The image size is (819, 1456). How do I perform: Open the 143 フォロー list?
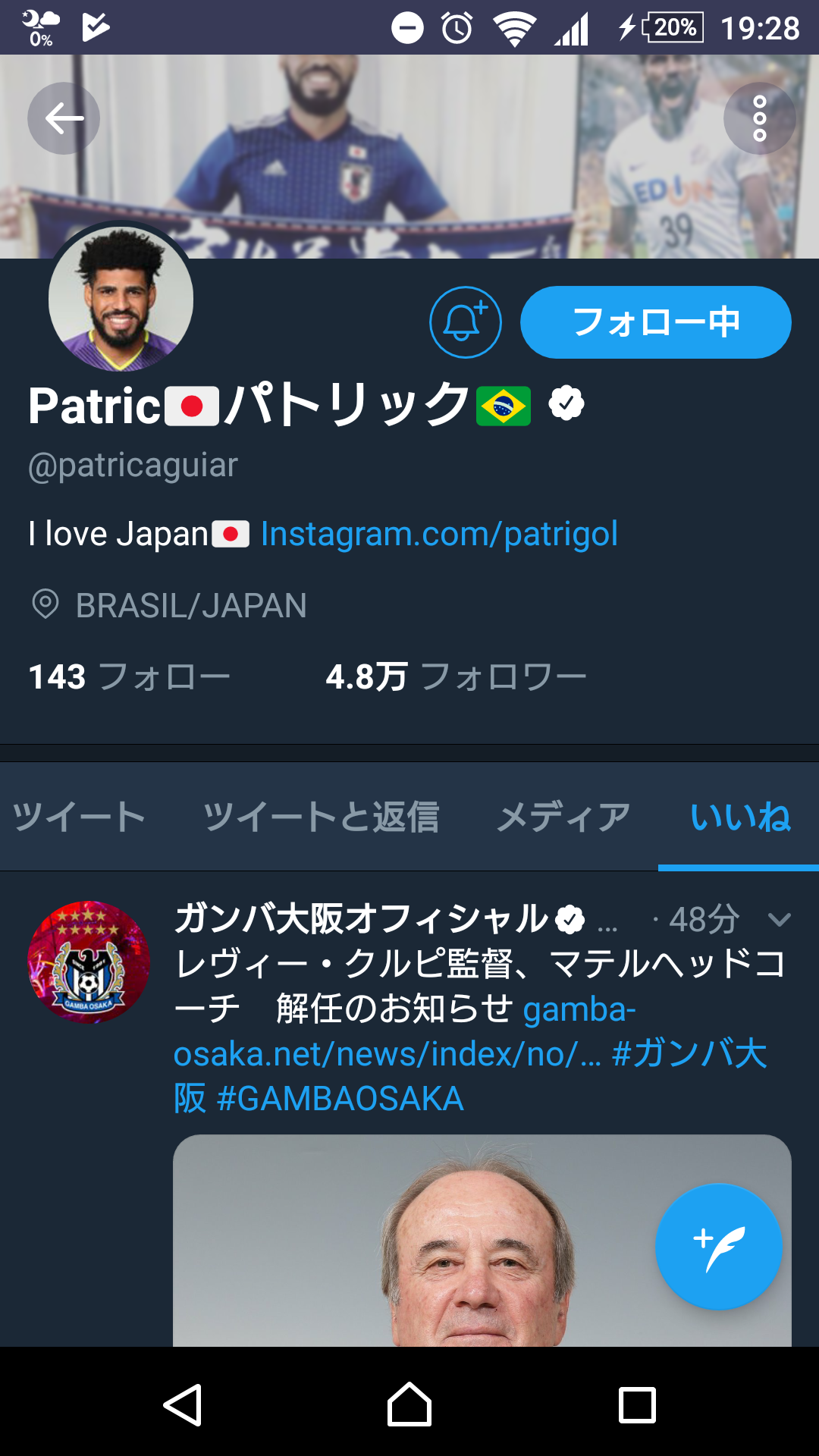(129, 676)
